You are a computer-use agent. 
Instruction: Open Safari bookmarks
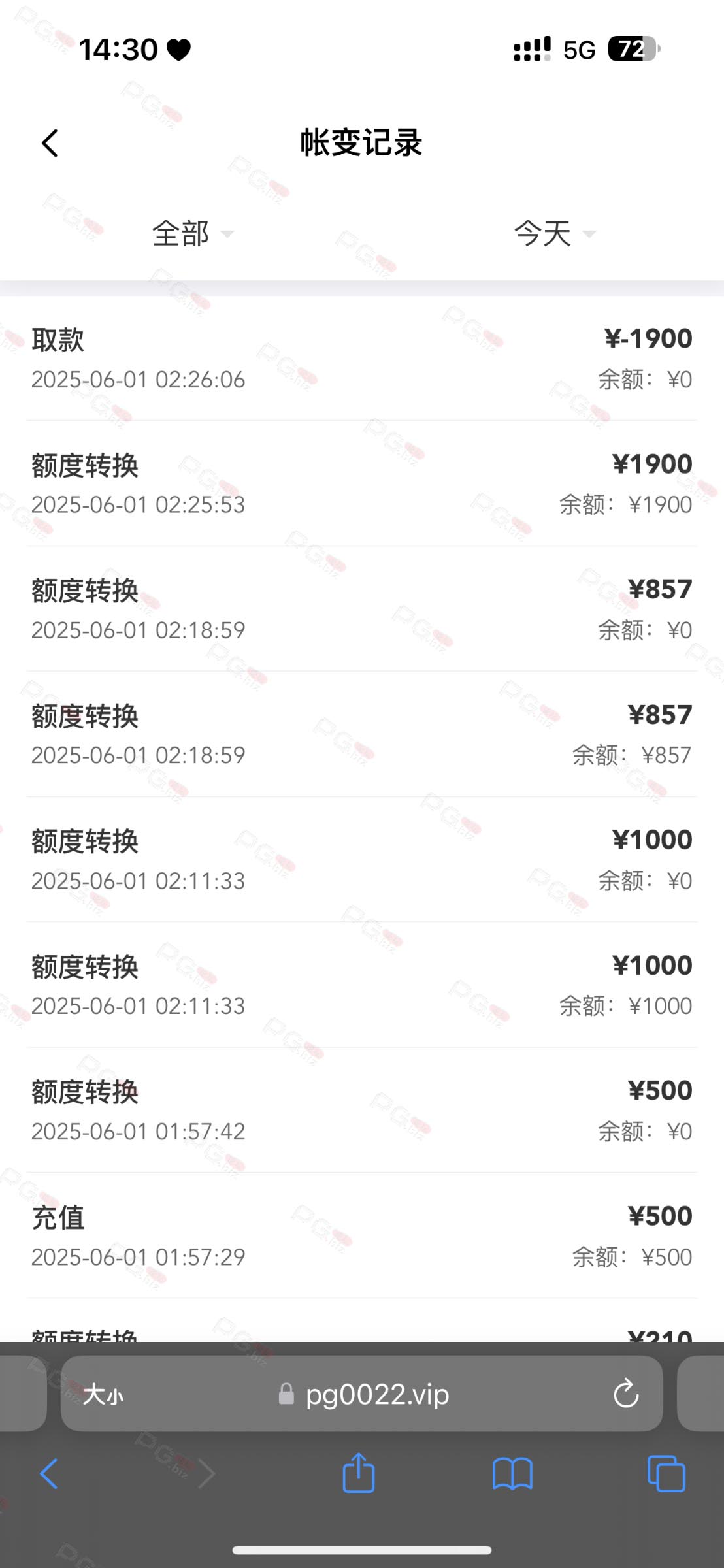pyautogui.click(x=512, y=1475)
